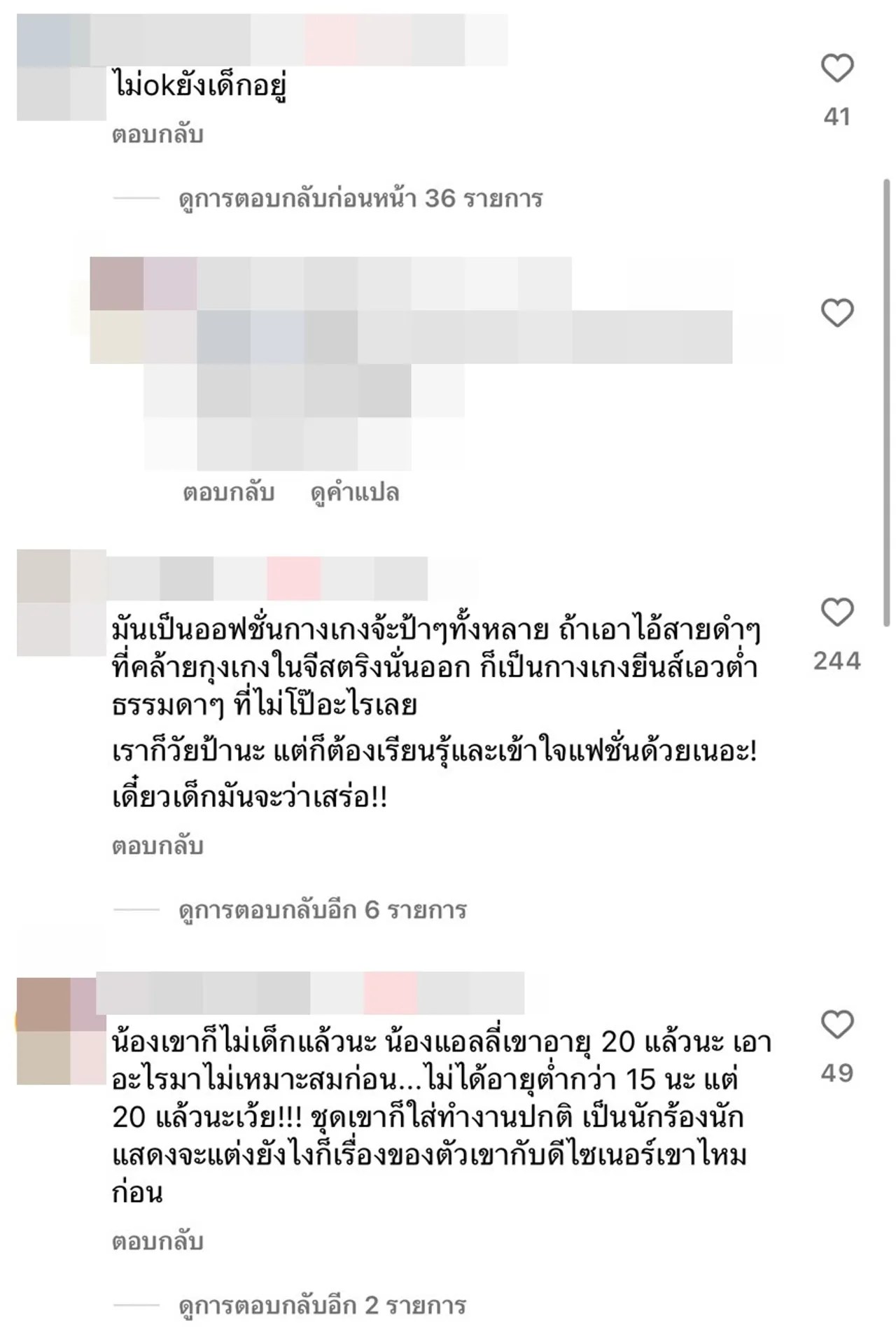Reply to the comment about กางเกงยีนส์เอวต่ำ
The image size is (896, 1337).
(x=157, y=846)
